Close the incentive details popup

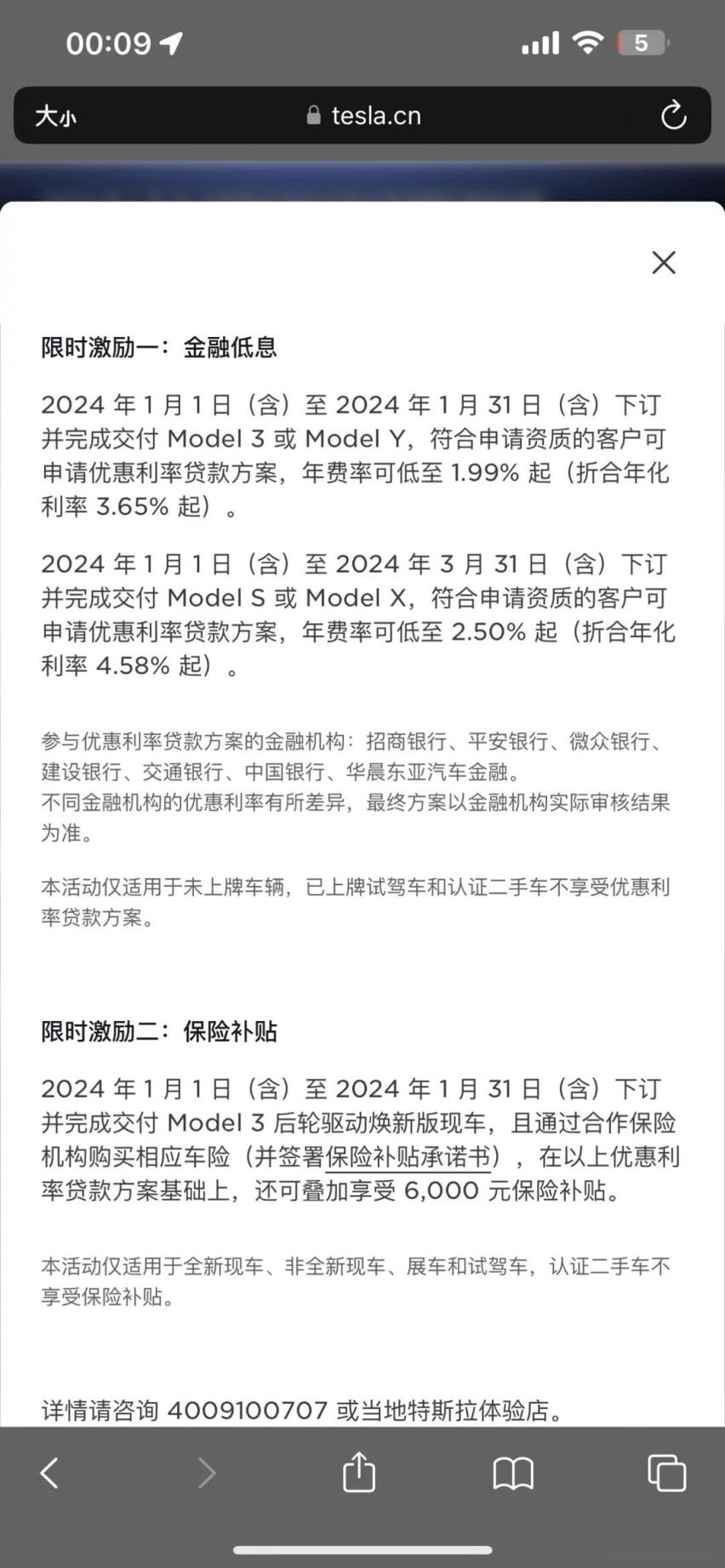click(x=664, y=262)
